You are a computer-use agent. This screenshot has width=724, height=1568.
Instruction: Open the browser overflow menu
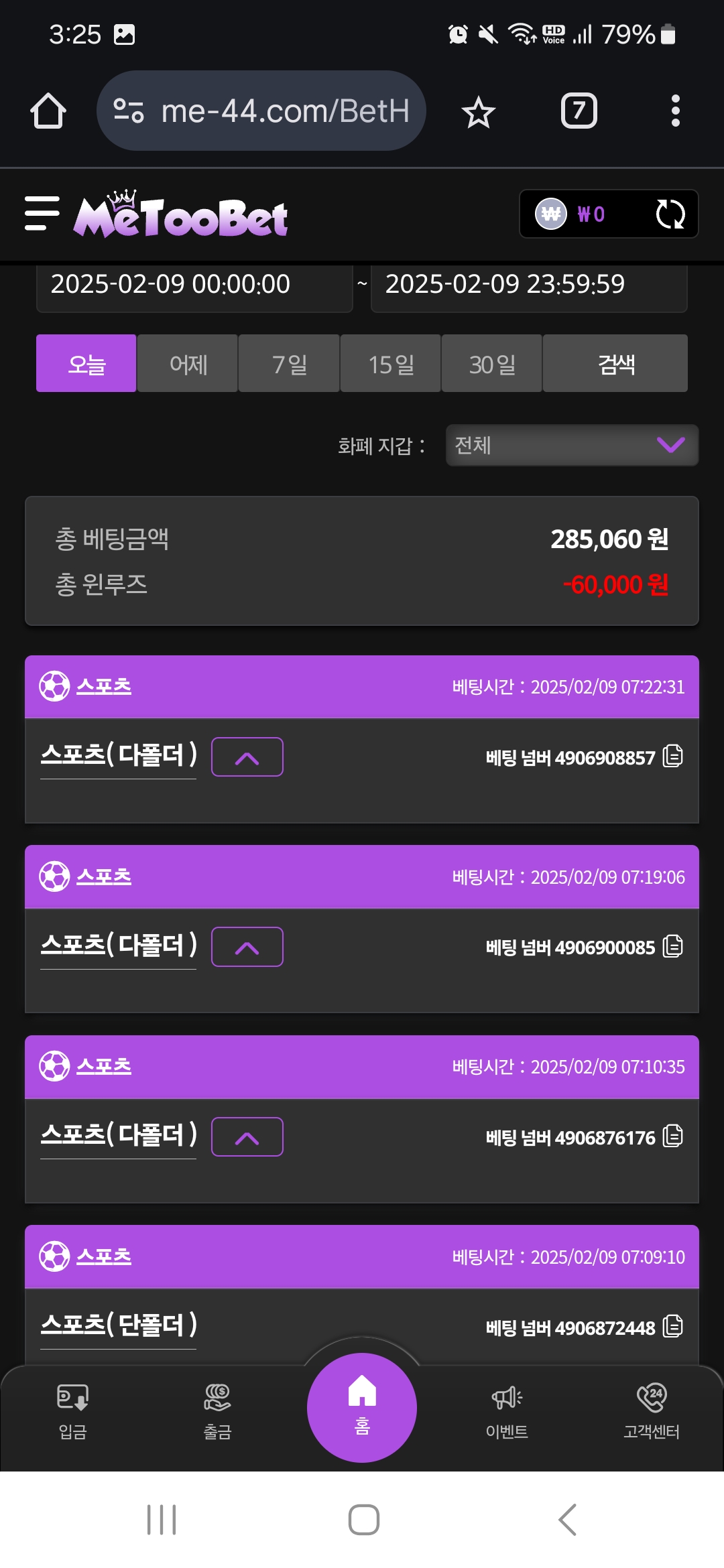point(675,111)
